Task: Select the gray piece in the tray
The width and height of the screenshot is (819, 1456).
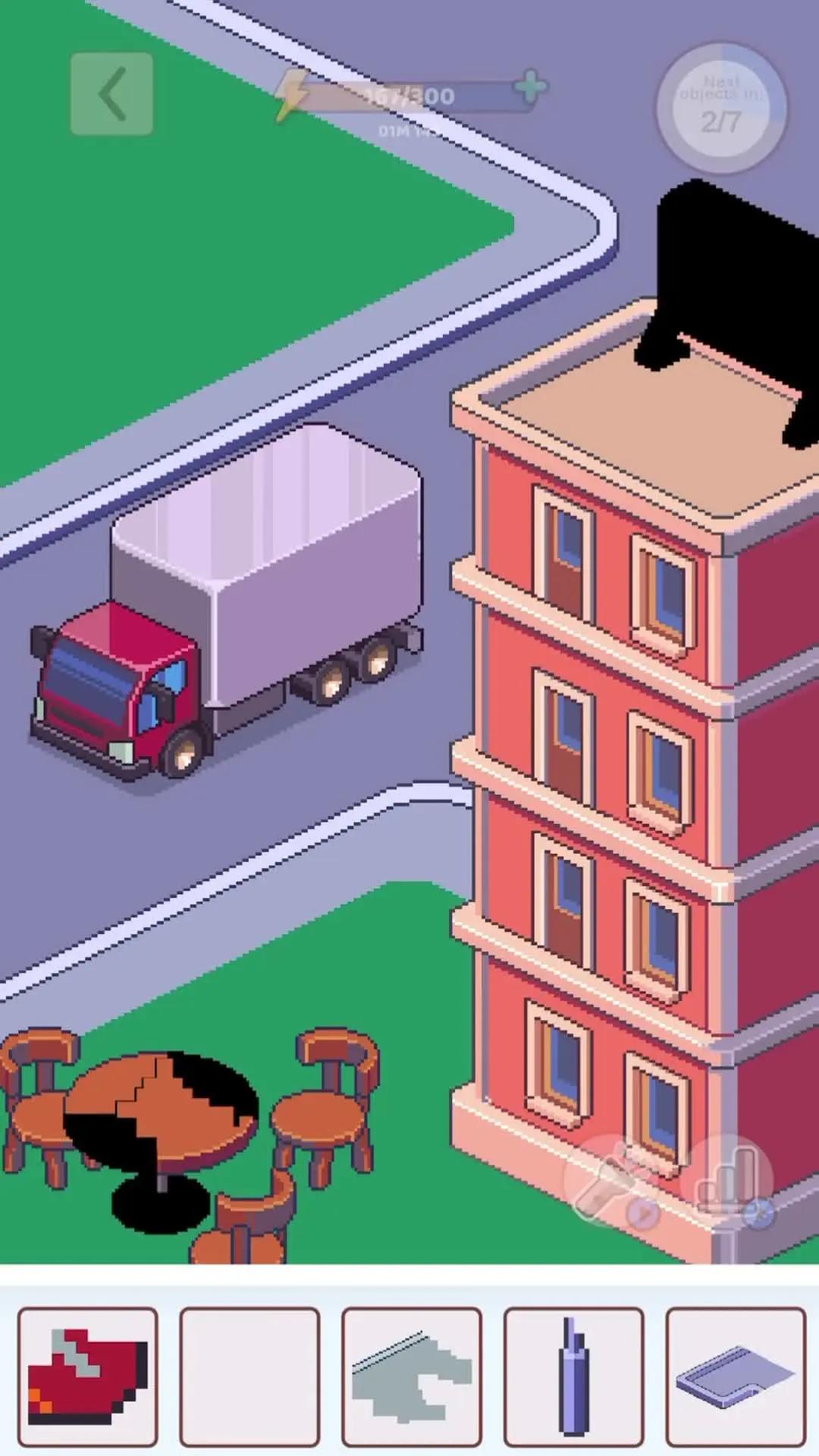Action: (411, 1376)
